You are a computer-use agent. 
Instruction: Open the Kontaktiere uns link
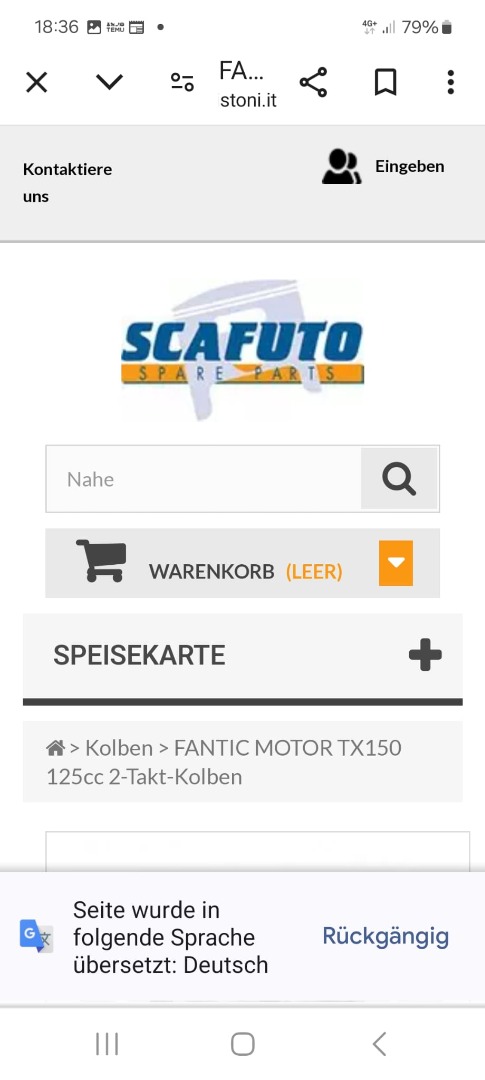point(68,183)
